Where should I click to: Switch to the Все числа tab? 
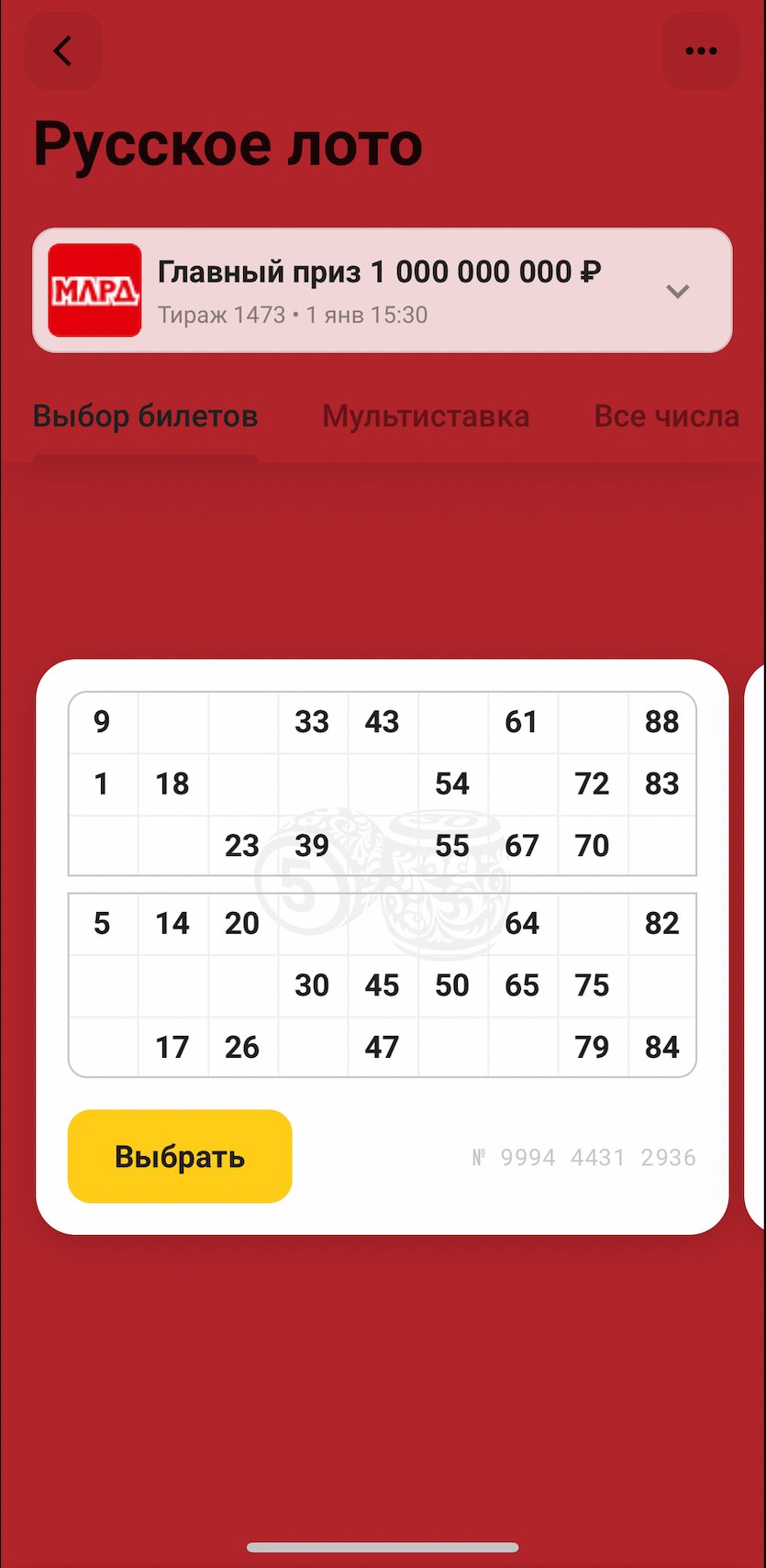[x=666, y=417]
